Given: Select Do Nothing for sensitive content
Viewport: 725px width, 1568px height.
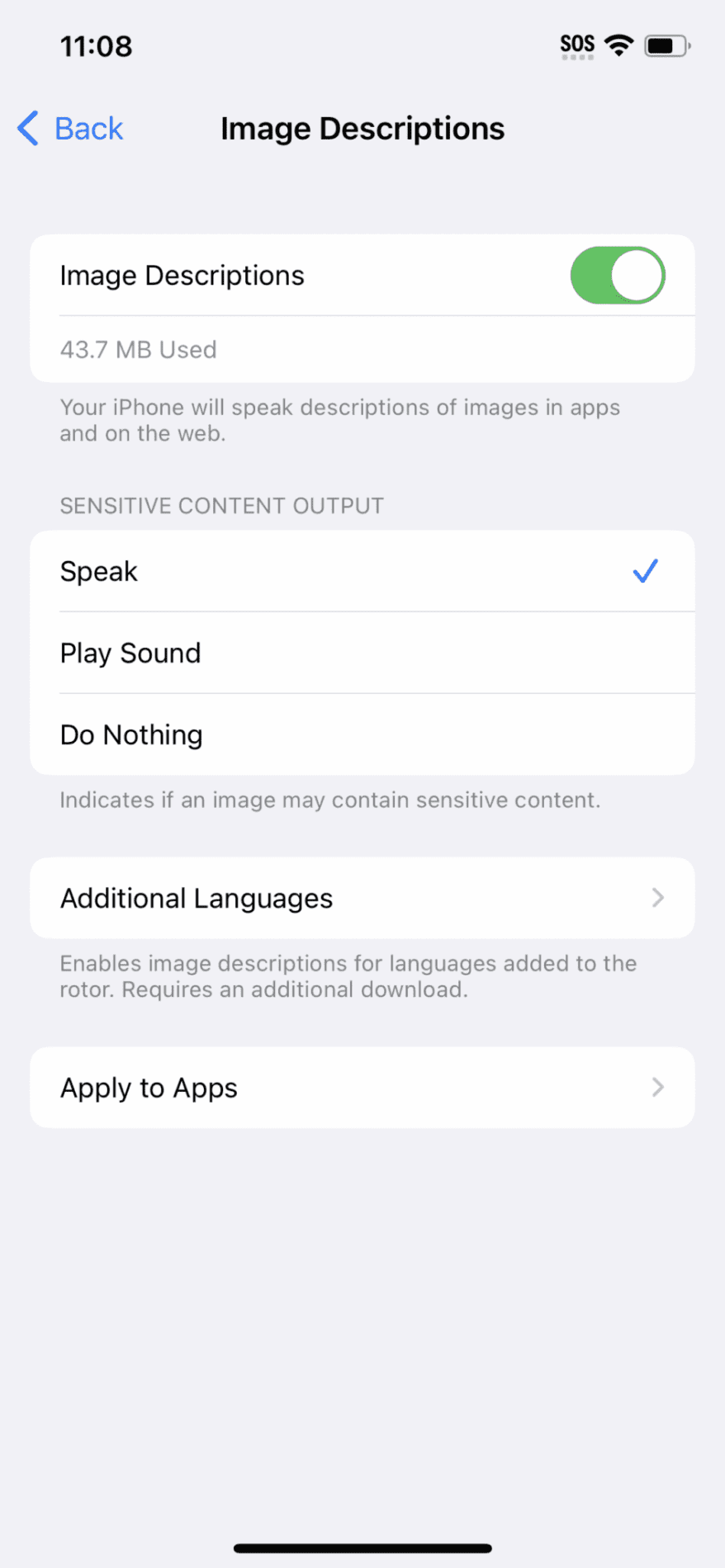Looking at the screenshot, I should coord(362,734).
